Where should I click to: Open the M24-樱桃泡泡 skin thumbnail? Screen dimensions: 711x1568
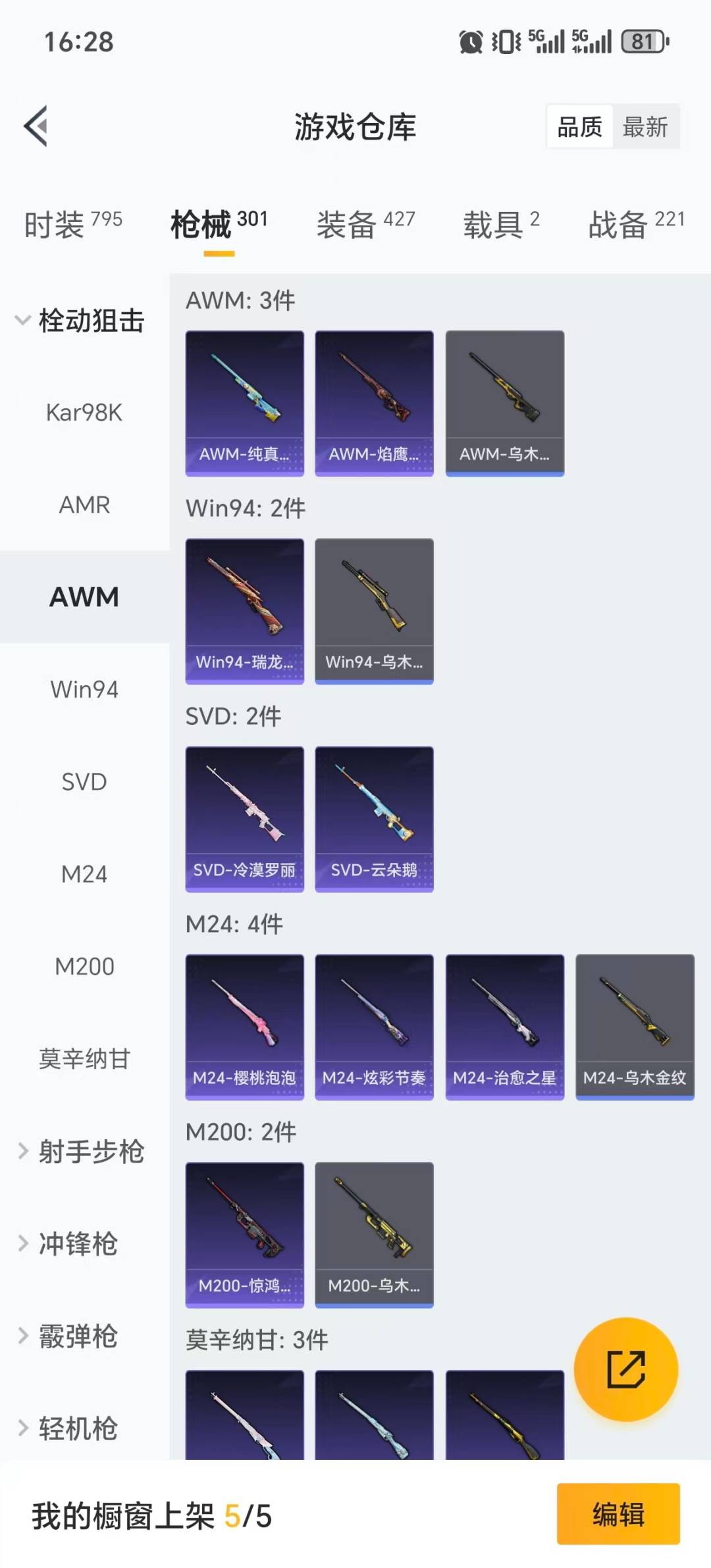click(244, 1027)
